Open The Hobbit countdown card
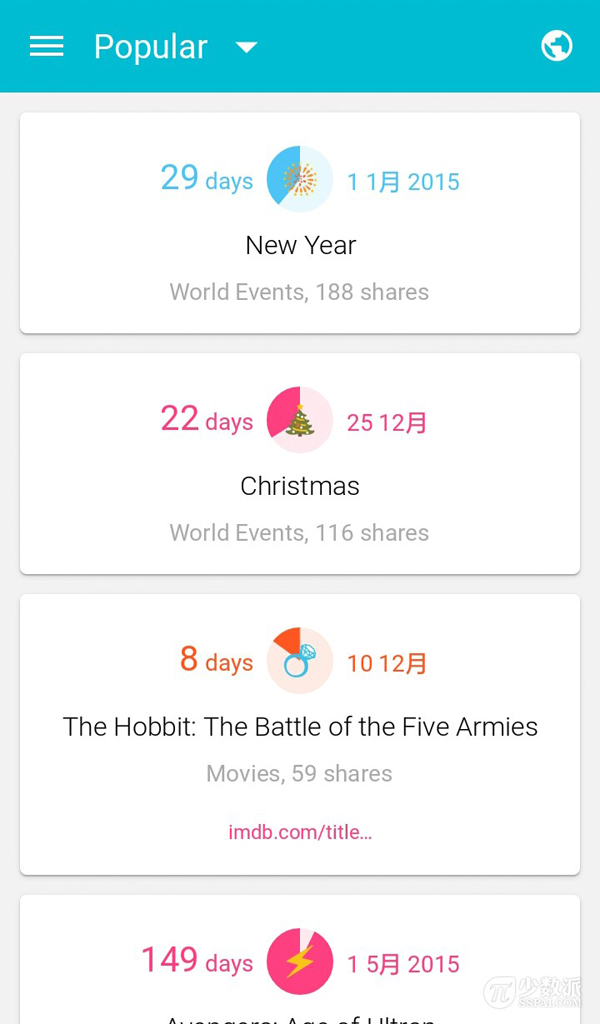Screen dimensions: 600x1024 tap(300, 734)
